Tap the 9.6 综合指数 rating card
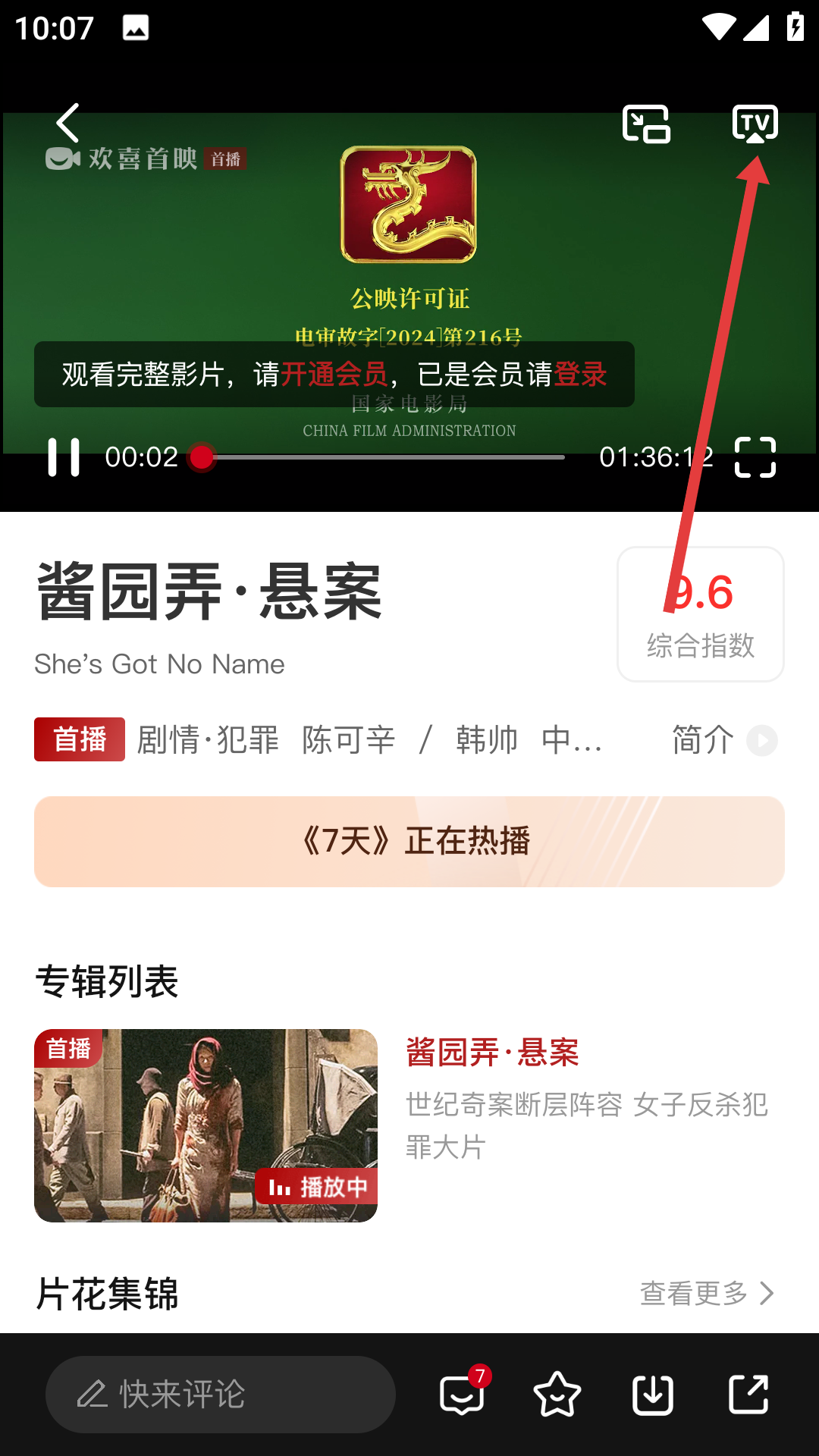819x1456 pixels. tap(700, 614)
